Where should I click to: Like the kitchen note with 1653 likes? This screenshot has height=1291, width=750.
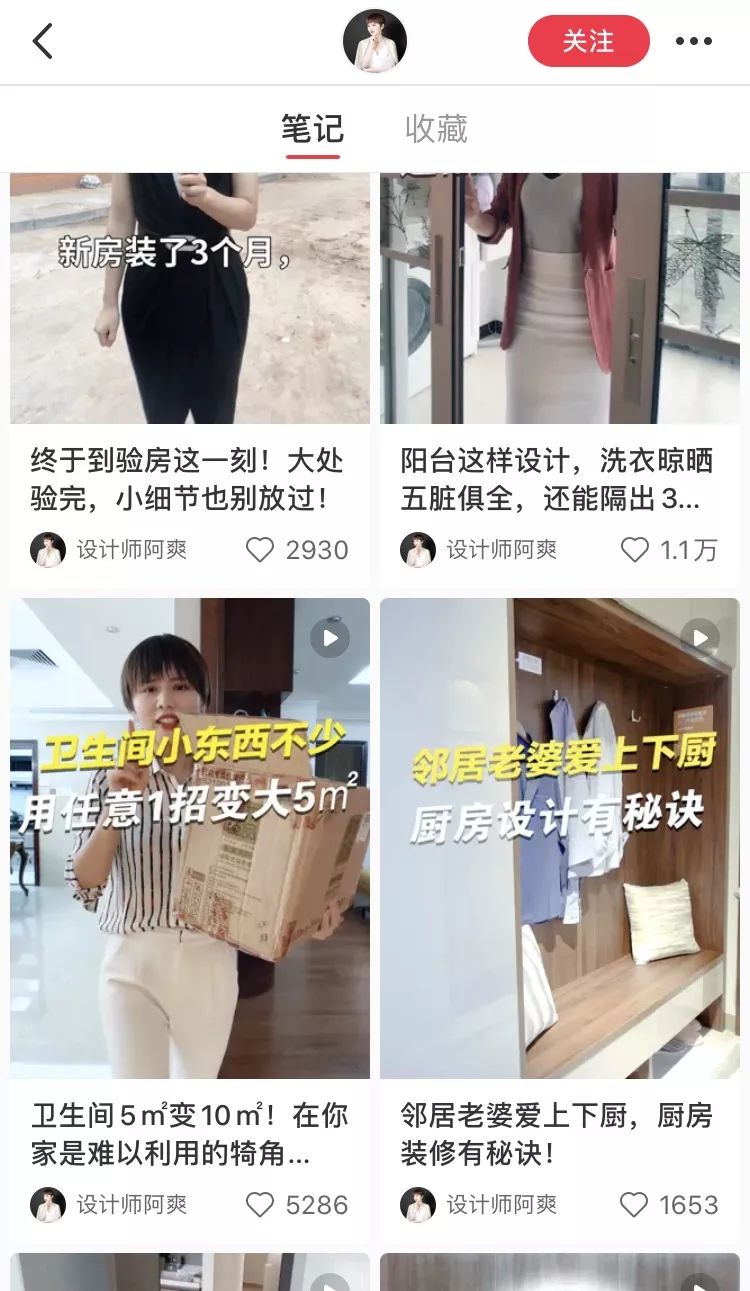coord(634,1205)
